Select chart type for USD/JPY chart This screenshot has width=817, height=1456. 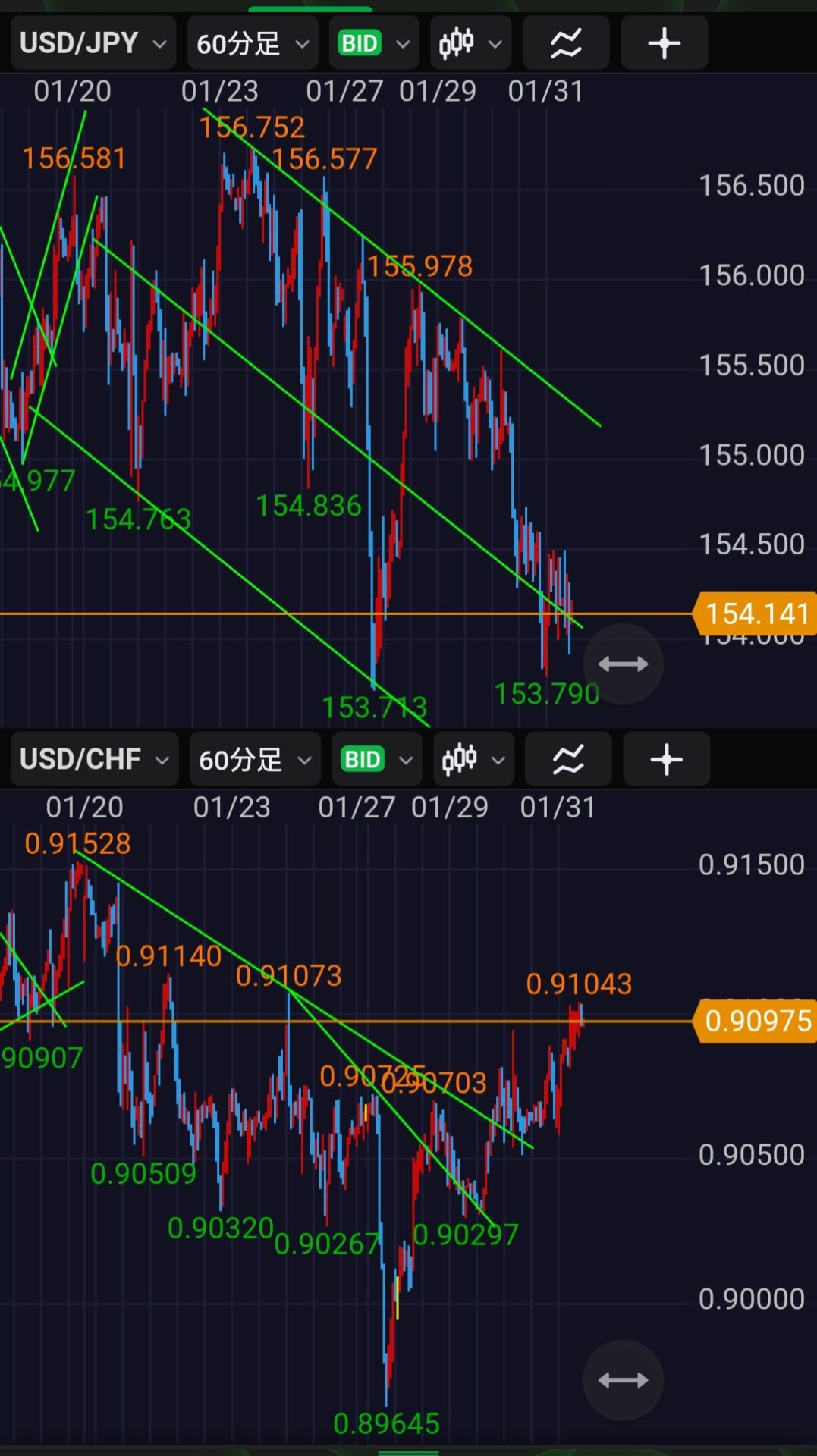click(x=470, y=43)
